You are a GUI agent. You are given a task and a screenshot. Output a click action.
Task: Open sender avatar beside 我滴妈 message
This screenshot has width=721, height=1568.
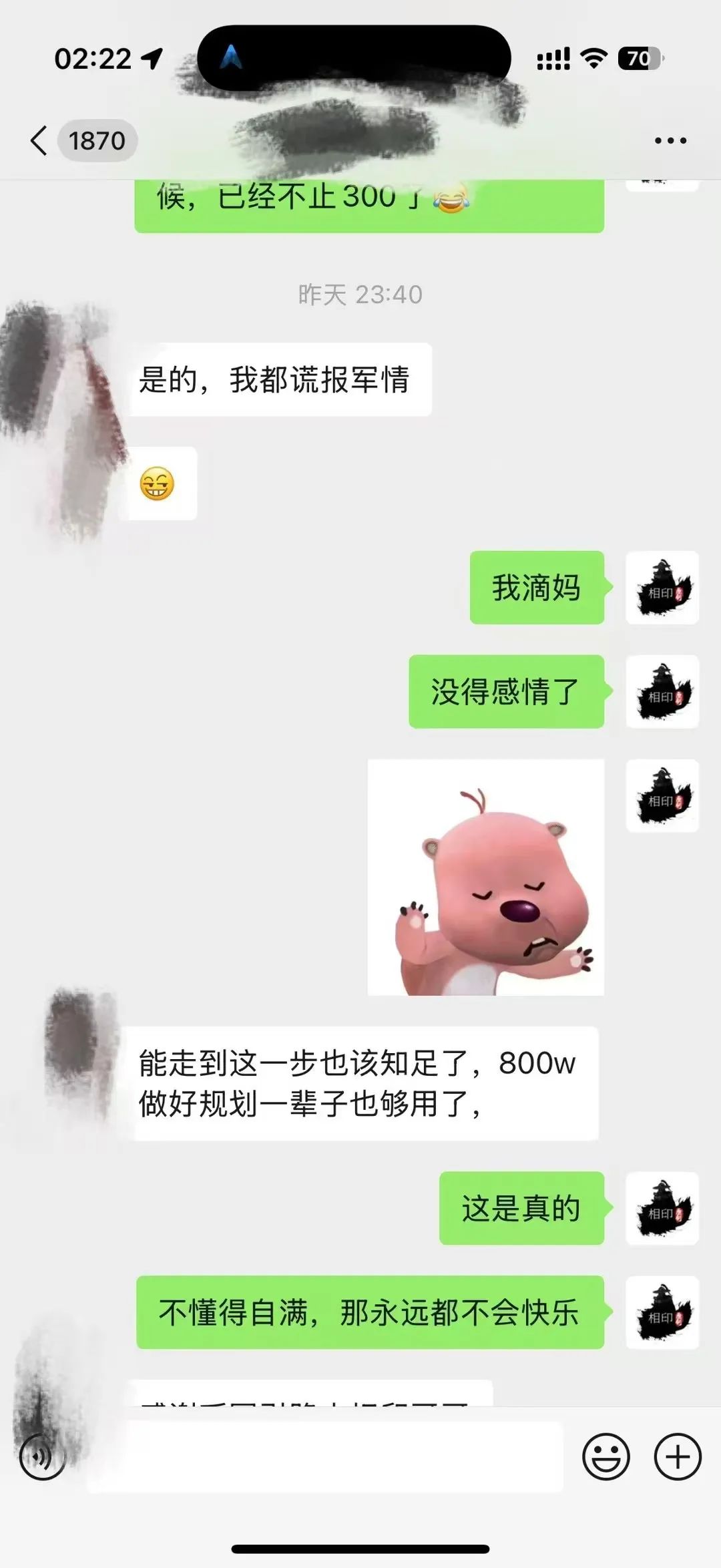[662, 588]
